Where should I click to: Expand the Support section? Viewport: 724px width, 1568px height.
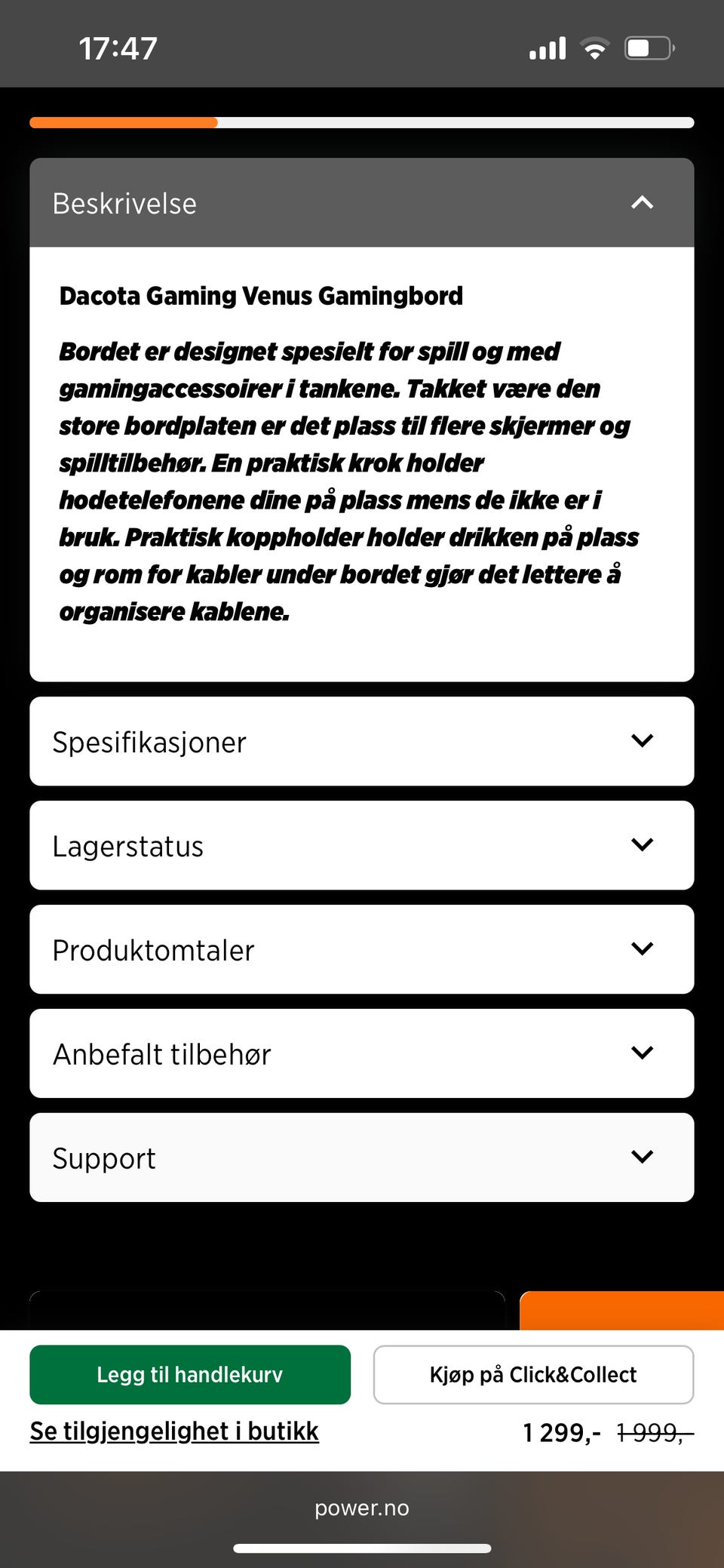click(360, 1158)
